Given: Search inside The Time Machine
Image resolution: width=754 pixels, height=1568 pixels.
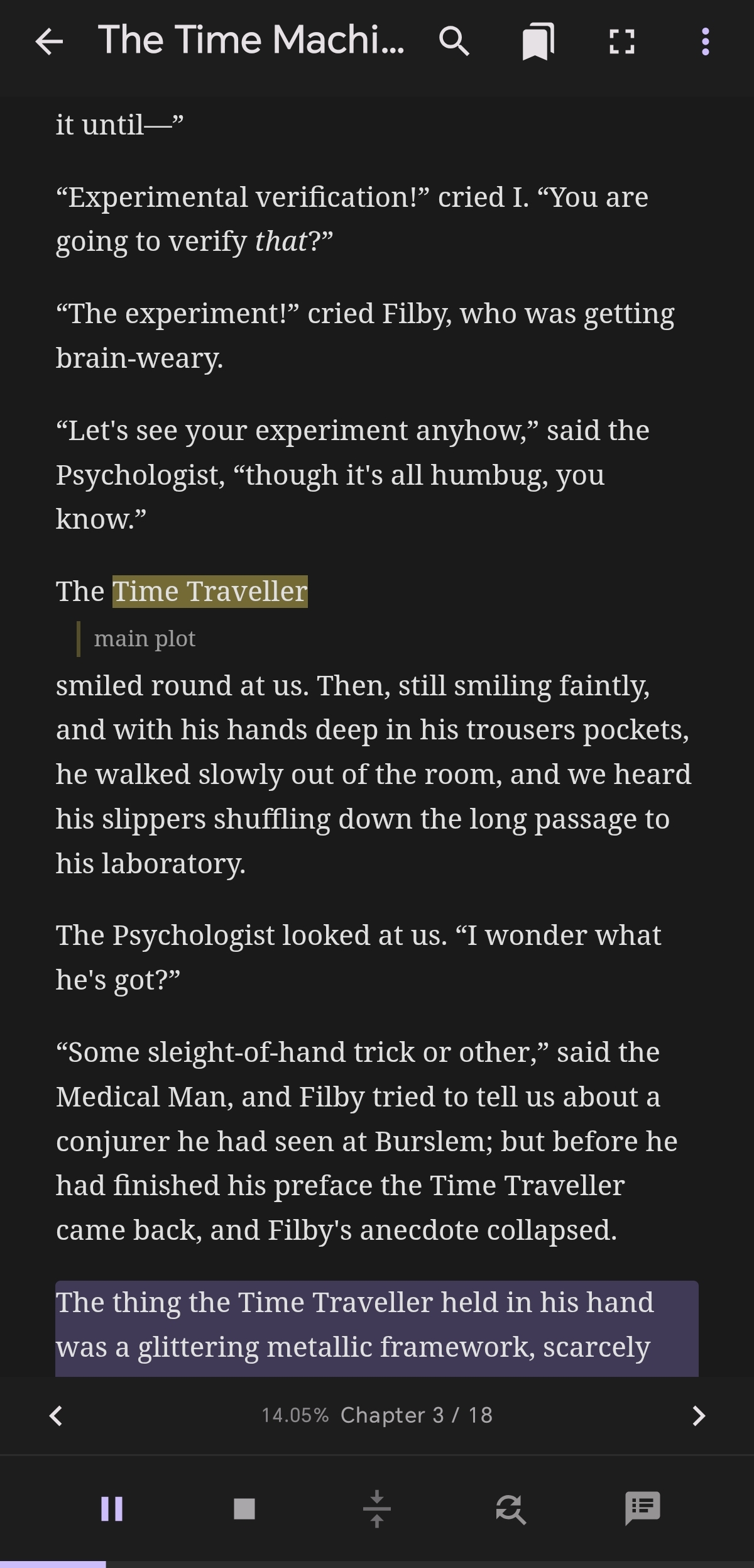Looking at the screenshot, I should pos(454,41).
